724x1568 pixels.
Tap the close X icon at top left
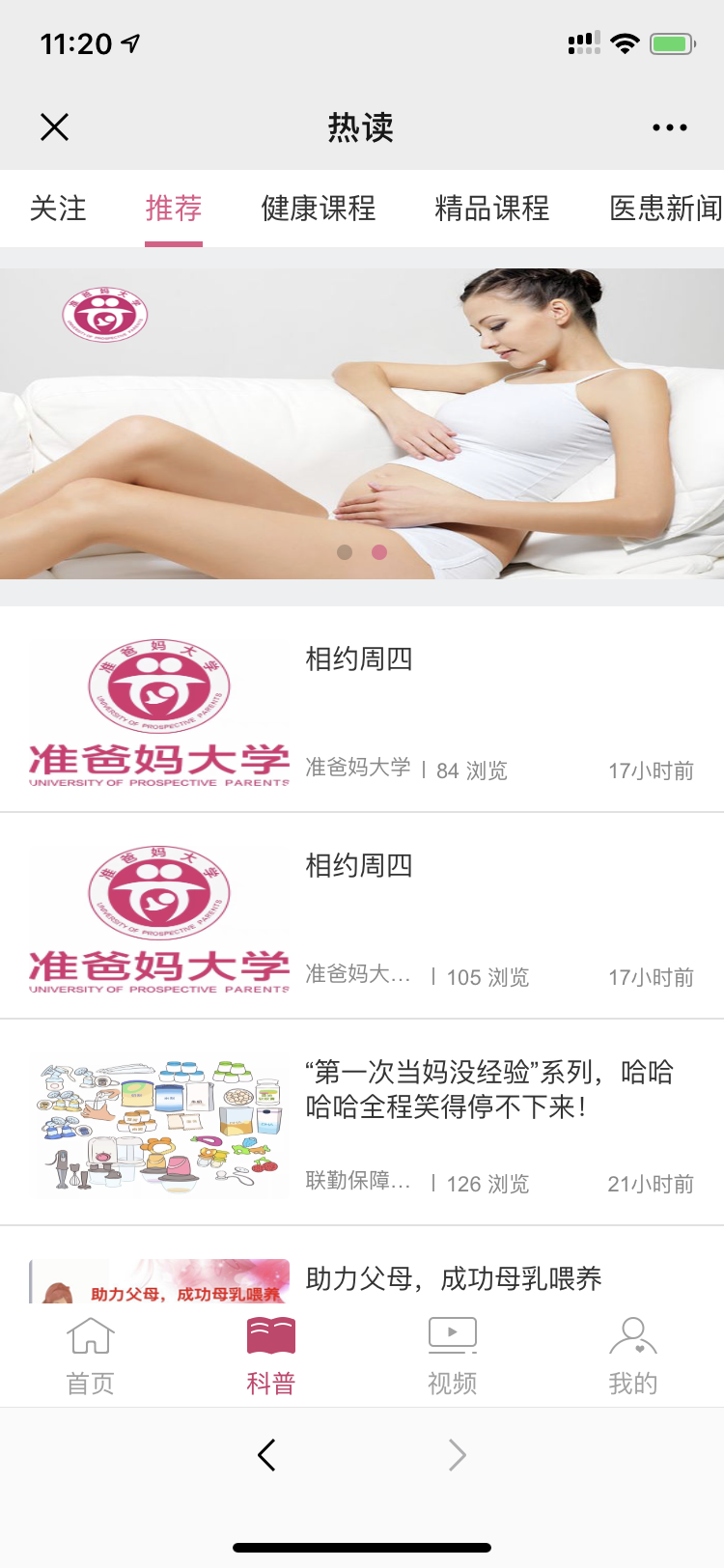pyautogui.click(x=54, y=126)
